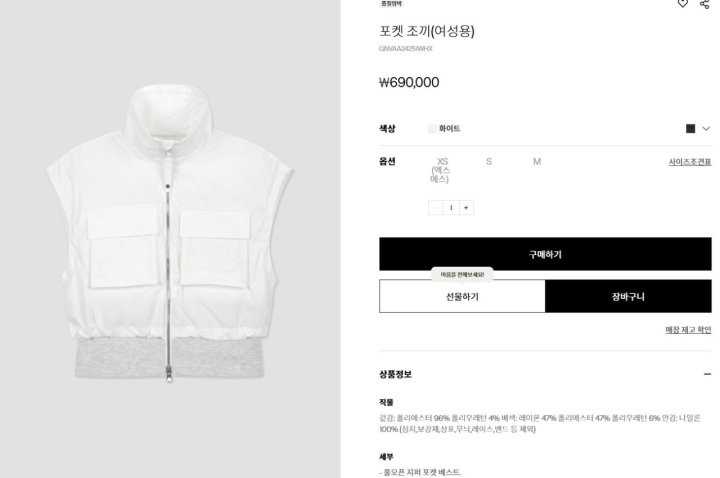The width and height of the screenshot is (720, 478).
Task: Open the color dropdown chevron
Action: tap(706, 128)
